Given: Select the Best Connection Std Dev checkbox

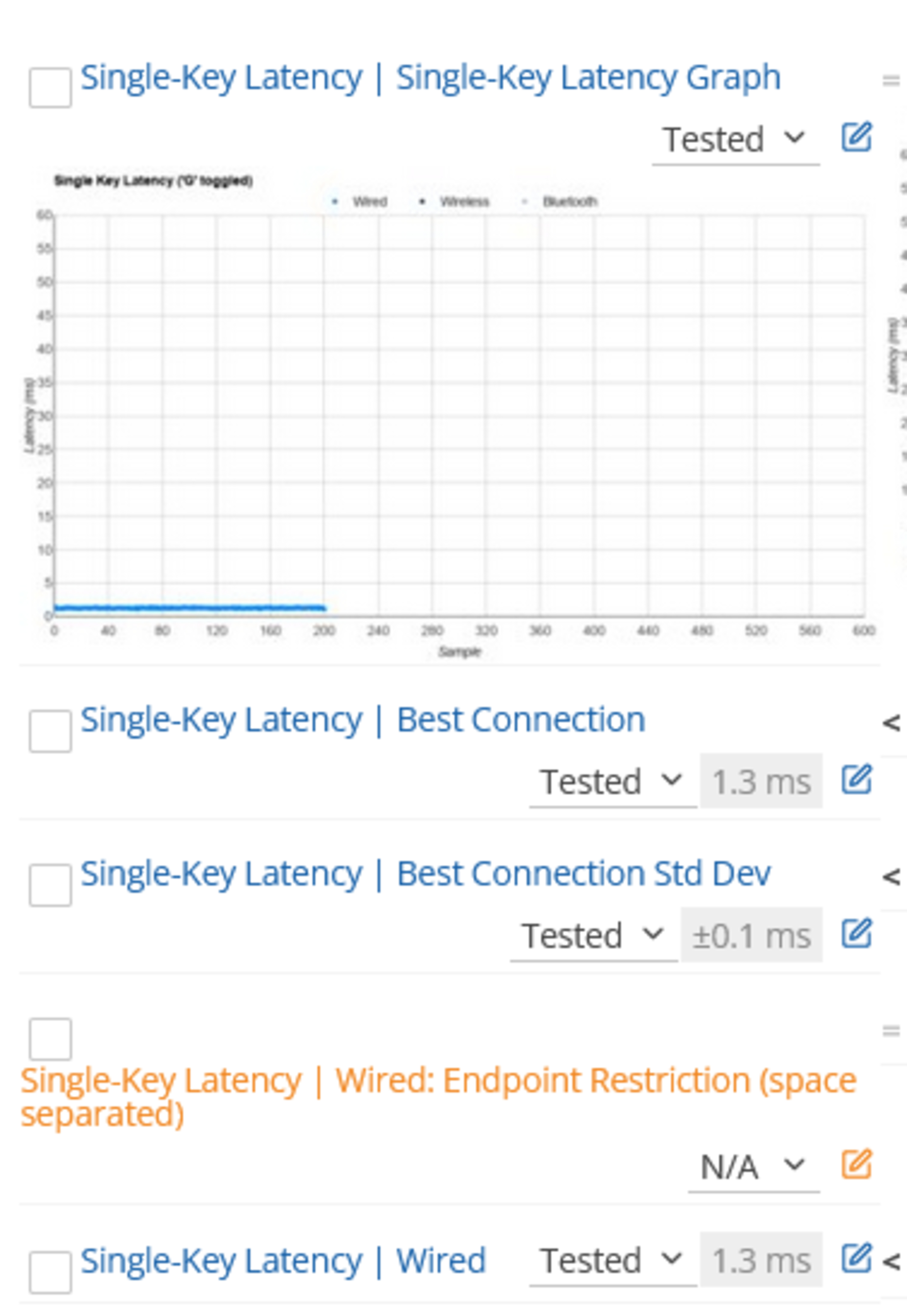Looking at the screenshot, I should tap(50, 885).
